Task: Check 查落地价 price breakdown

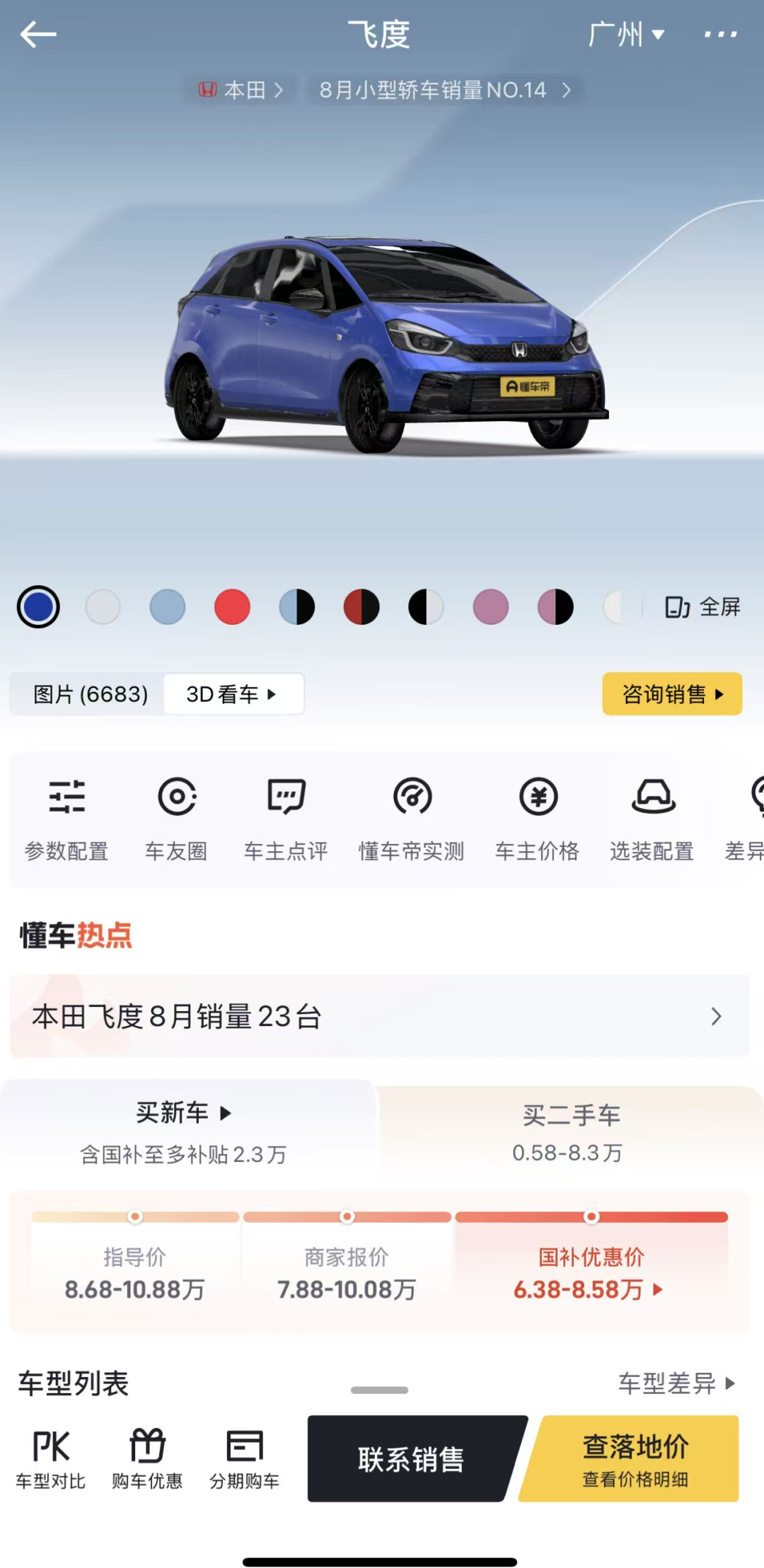Action: [x=635, y=1459]
